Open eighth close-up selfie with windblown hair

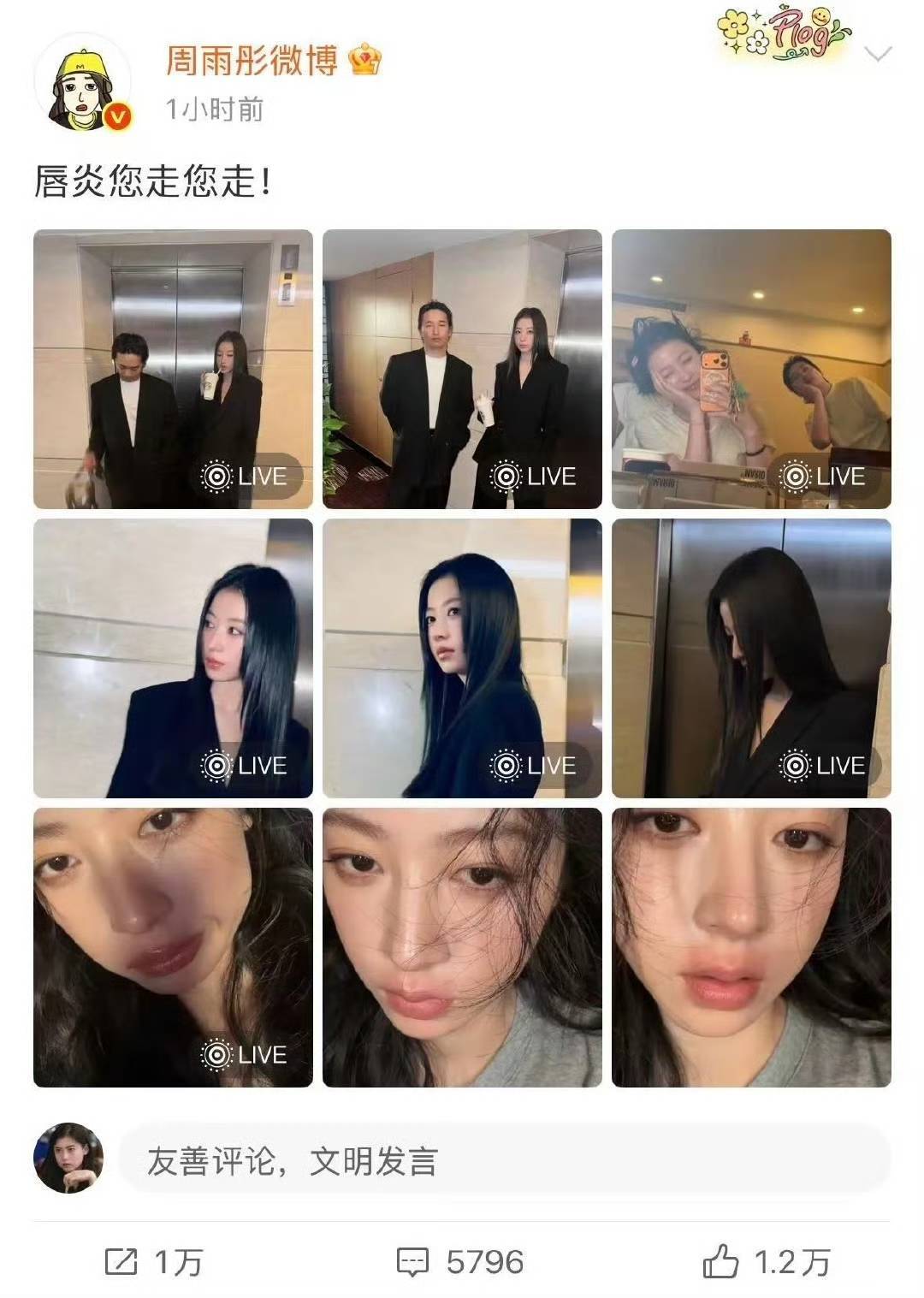tap(462, 947)
